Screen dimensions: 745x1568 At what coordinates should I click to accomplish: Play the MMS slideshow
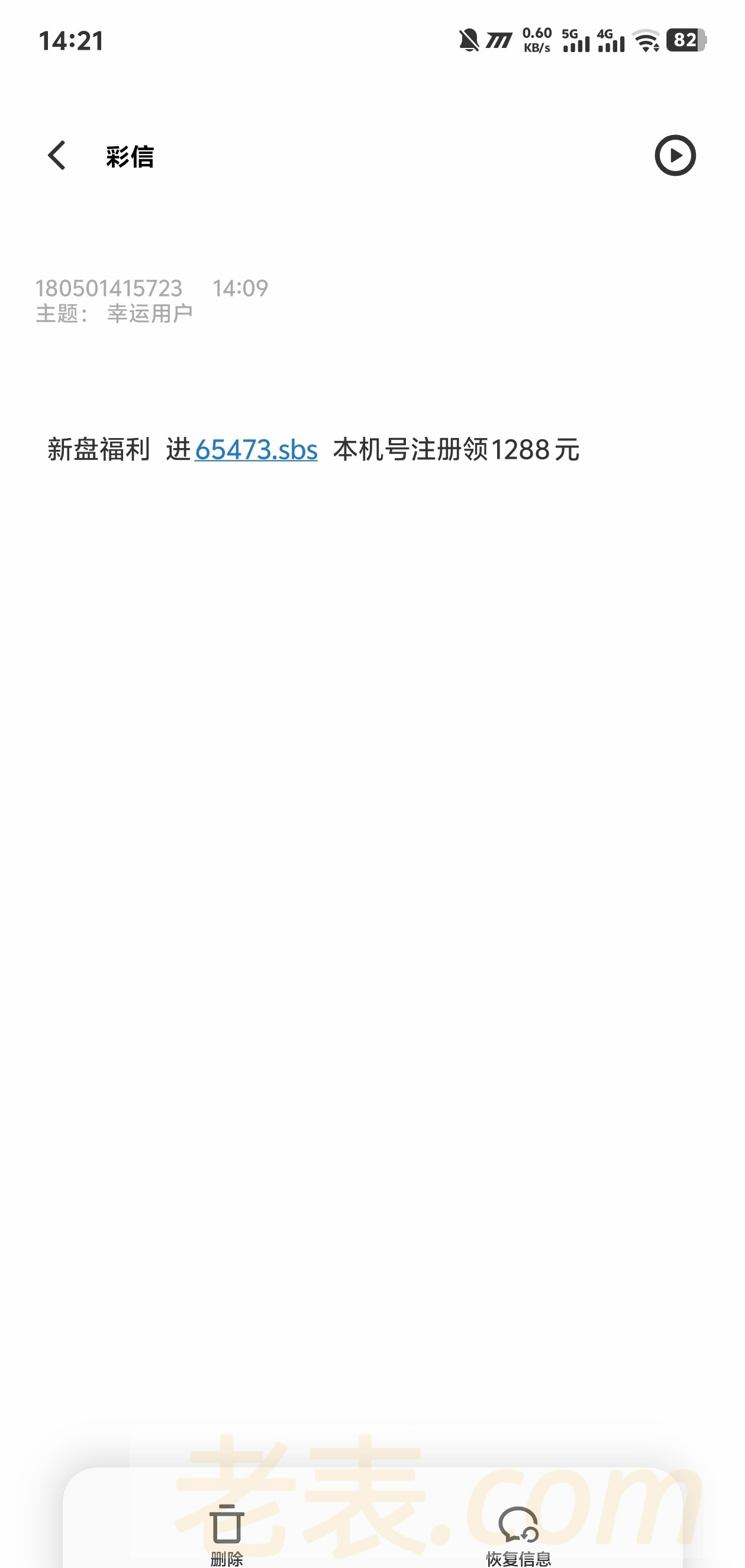click(675, 156)
